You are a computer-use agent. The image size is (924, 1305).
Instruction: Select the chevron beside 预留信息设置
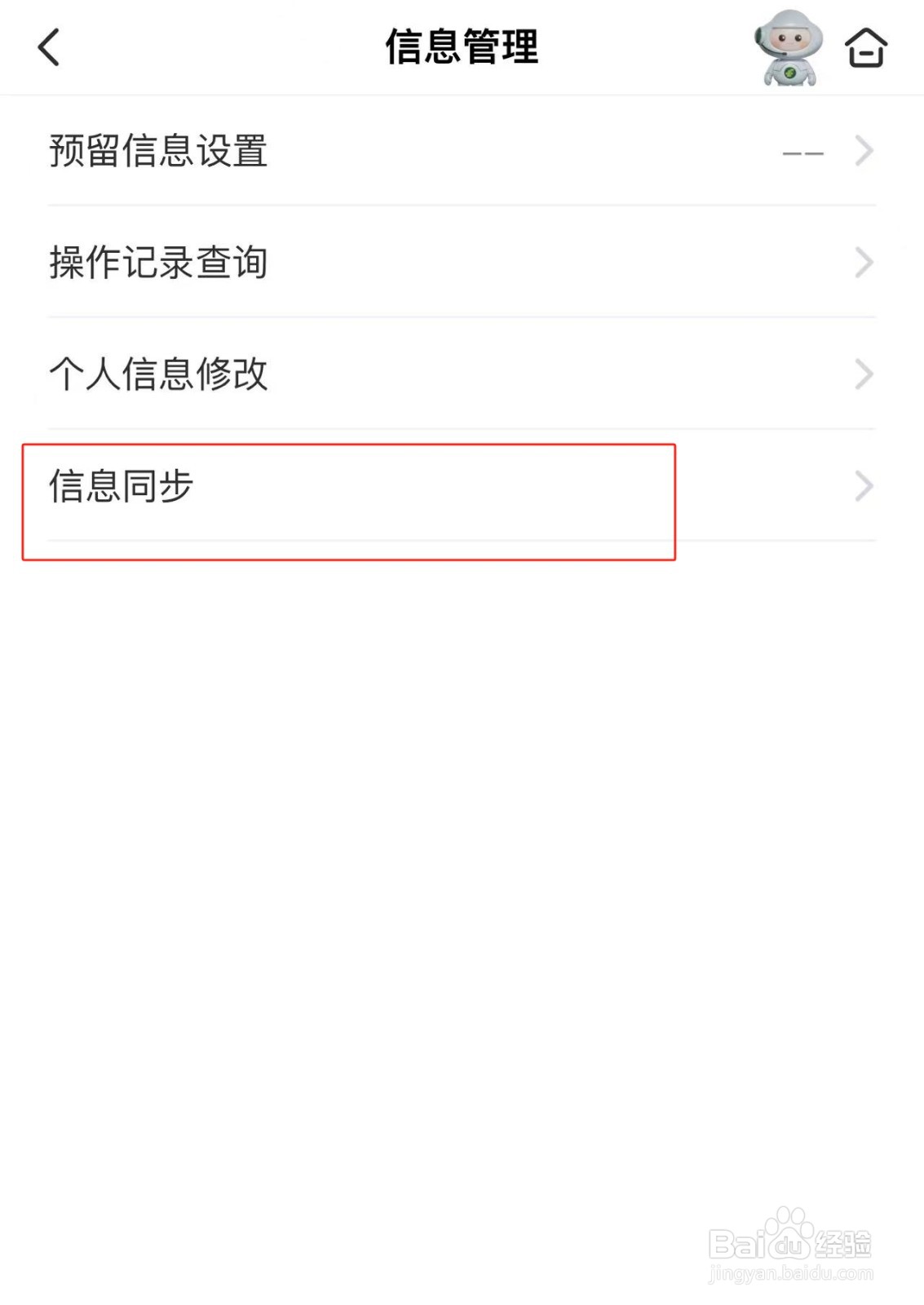(x=864, y=150)
